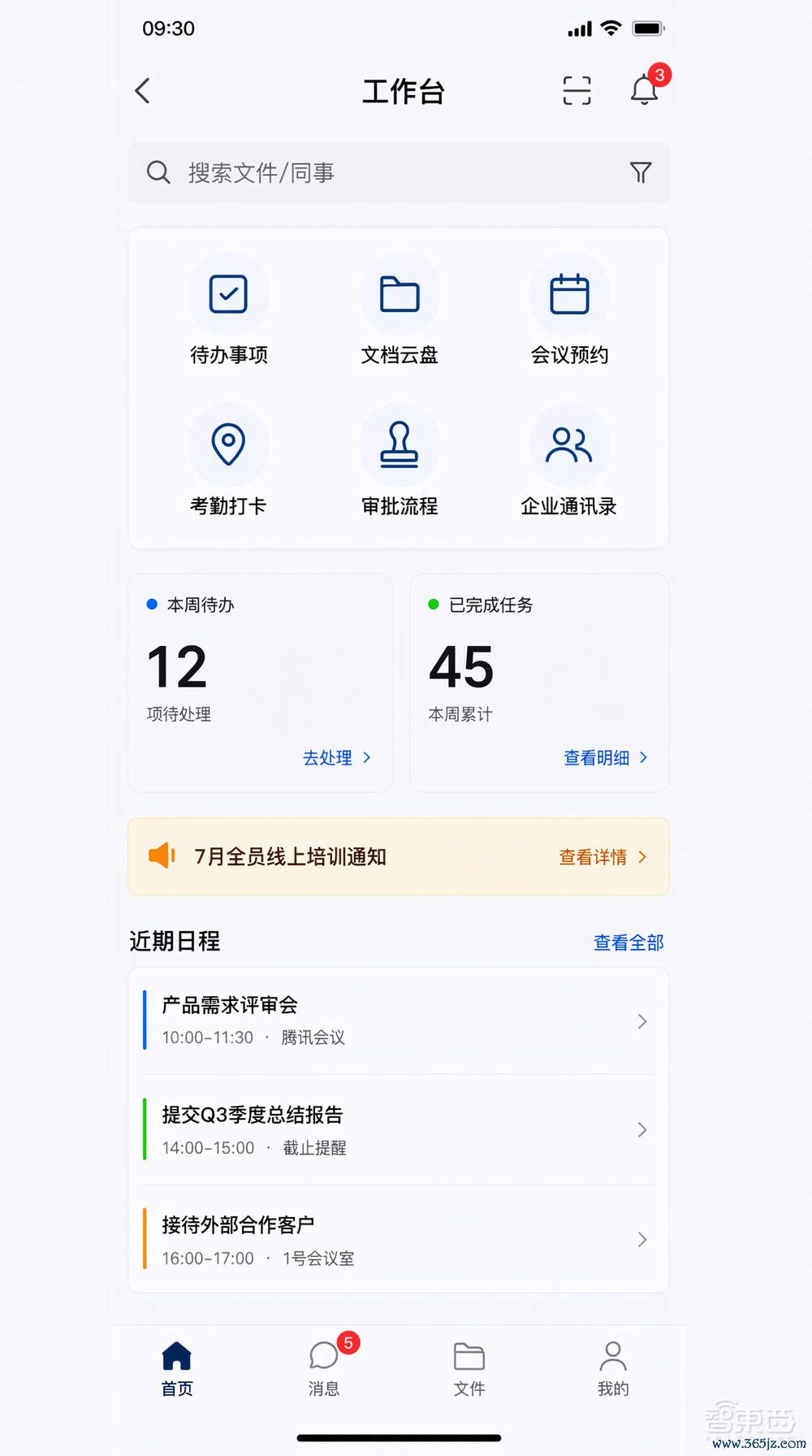Viewport: 812px width, 1456px height.
Task: Open the 提交Q3季度总结报告 schedule item
Action: tap(399, 1129)
